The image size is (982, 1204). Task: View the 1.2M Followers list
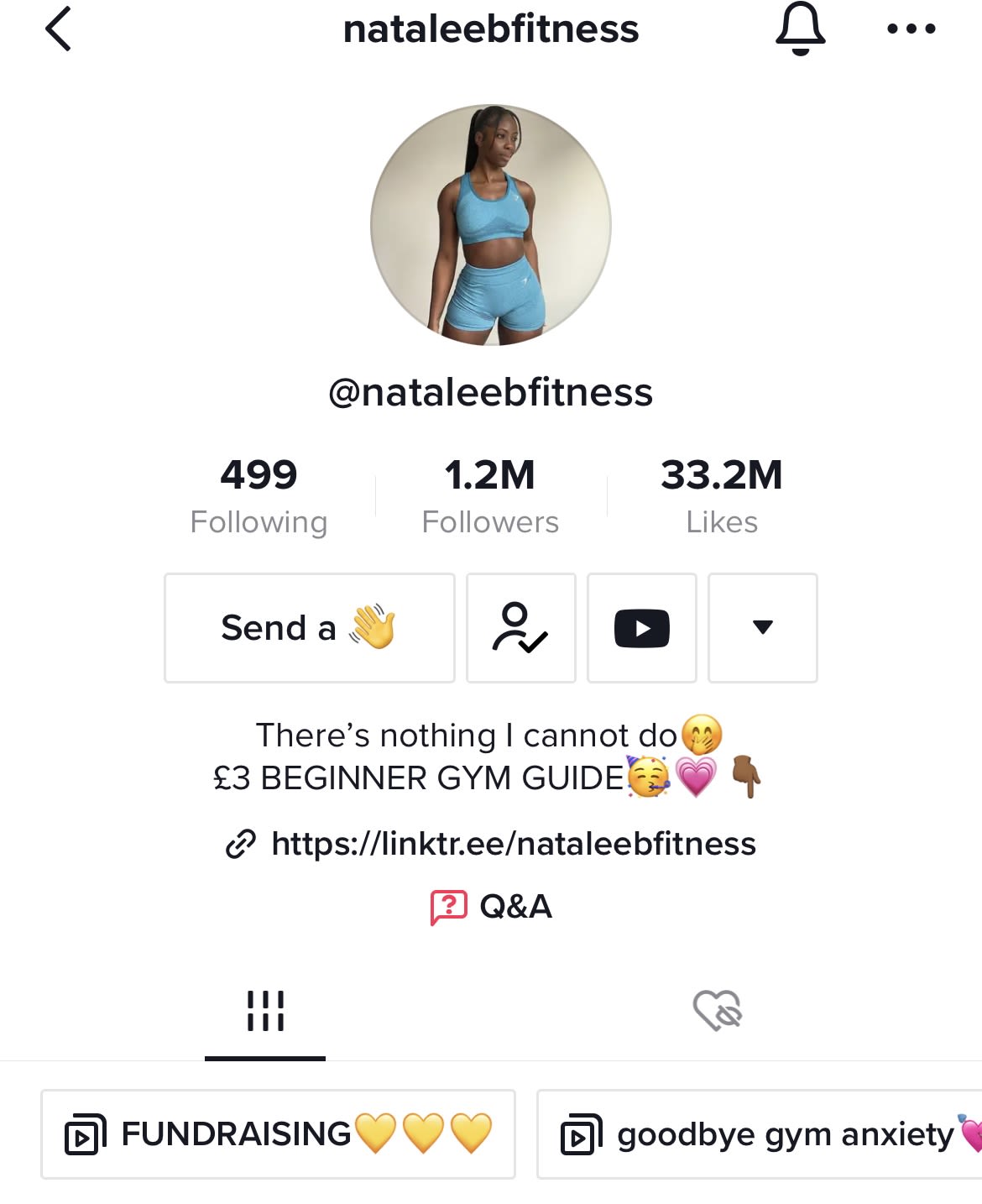[490, 495]
